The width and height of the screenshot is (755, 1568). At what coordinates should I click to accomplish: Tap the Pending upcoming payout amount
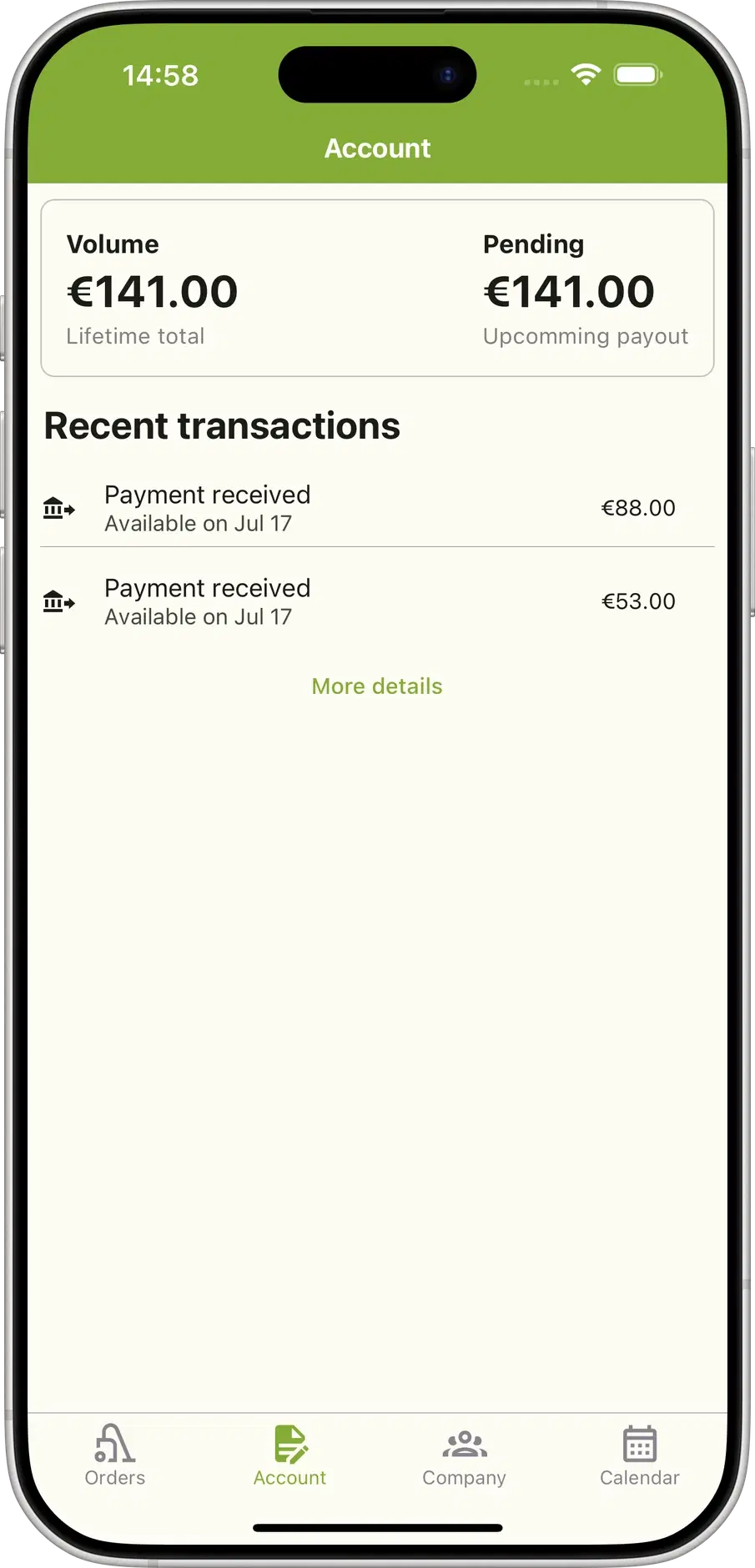(567, 290)
